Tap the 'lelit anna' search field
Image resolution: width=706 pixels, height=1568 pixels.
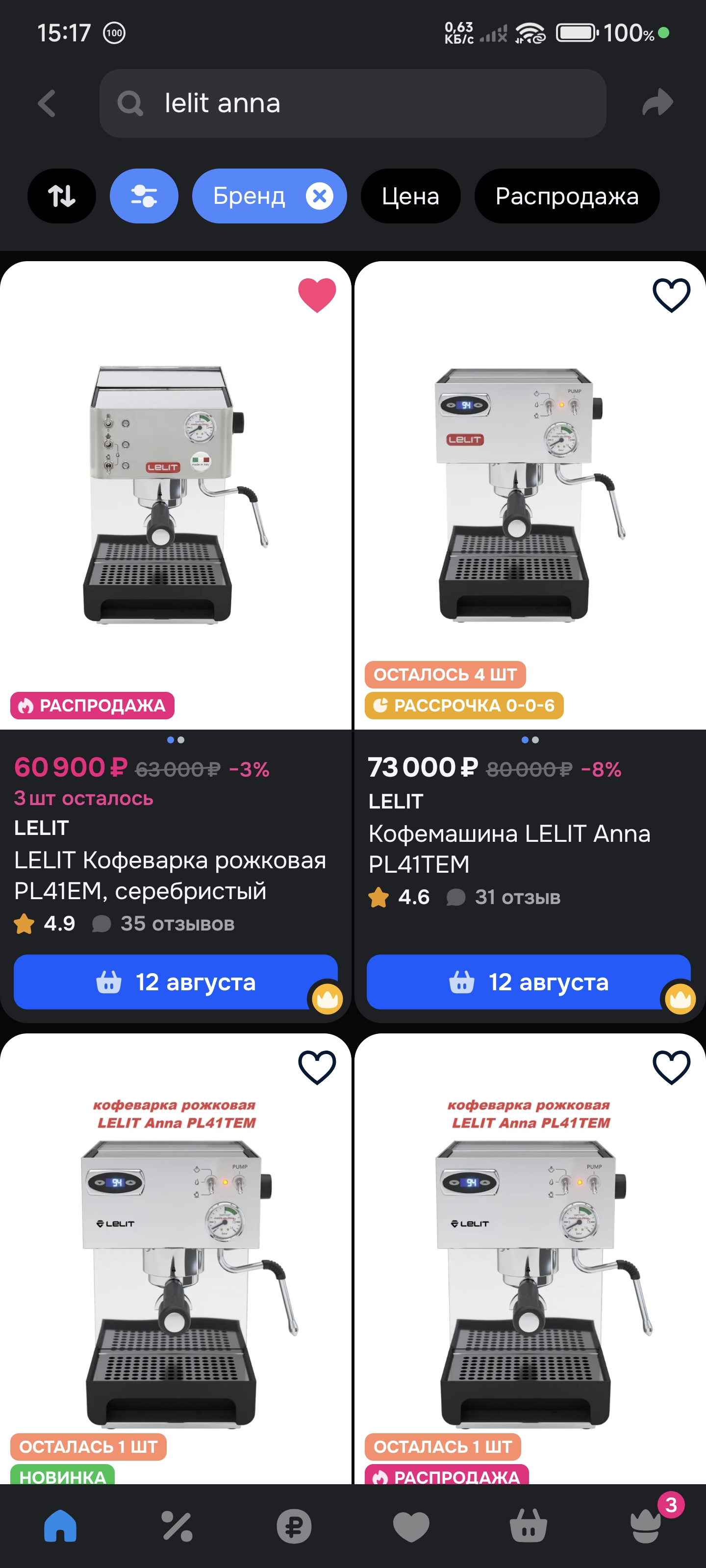tap(353, 103)
